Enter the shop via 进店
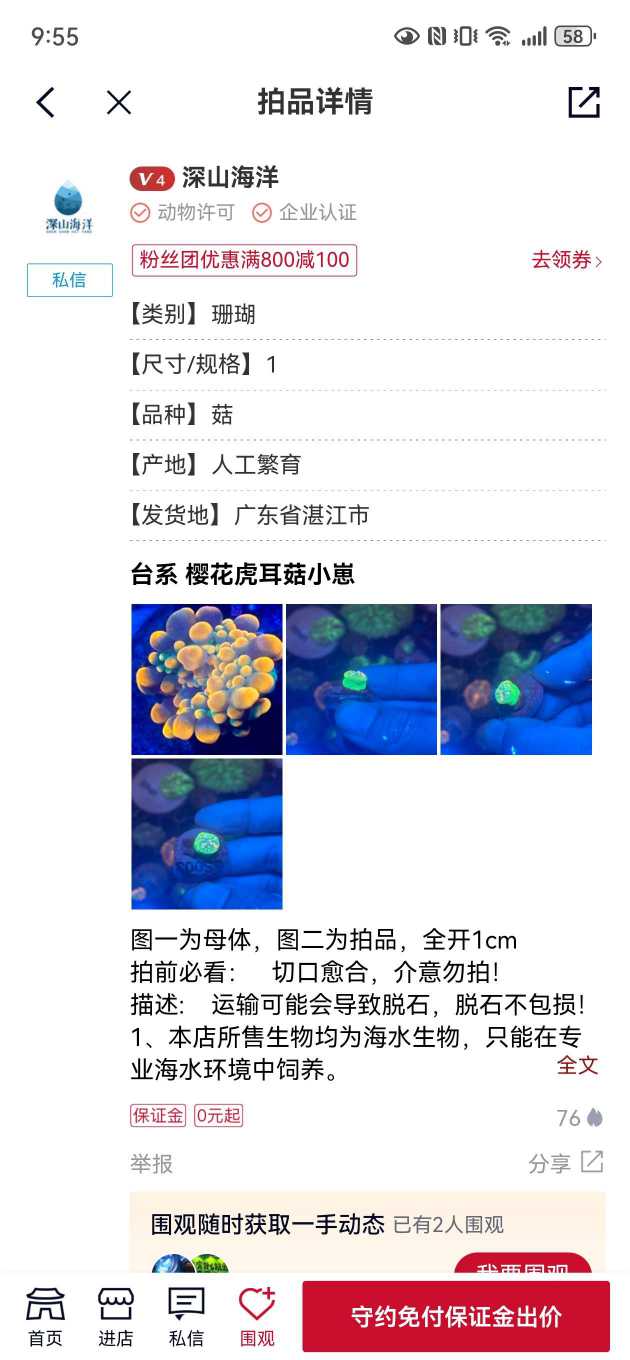Screen dimensions: 630x1360 tap(115, 1316)
